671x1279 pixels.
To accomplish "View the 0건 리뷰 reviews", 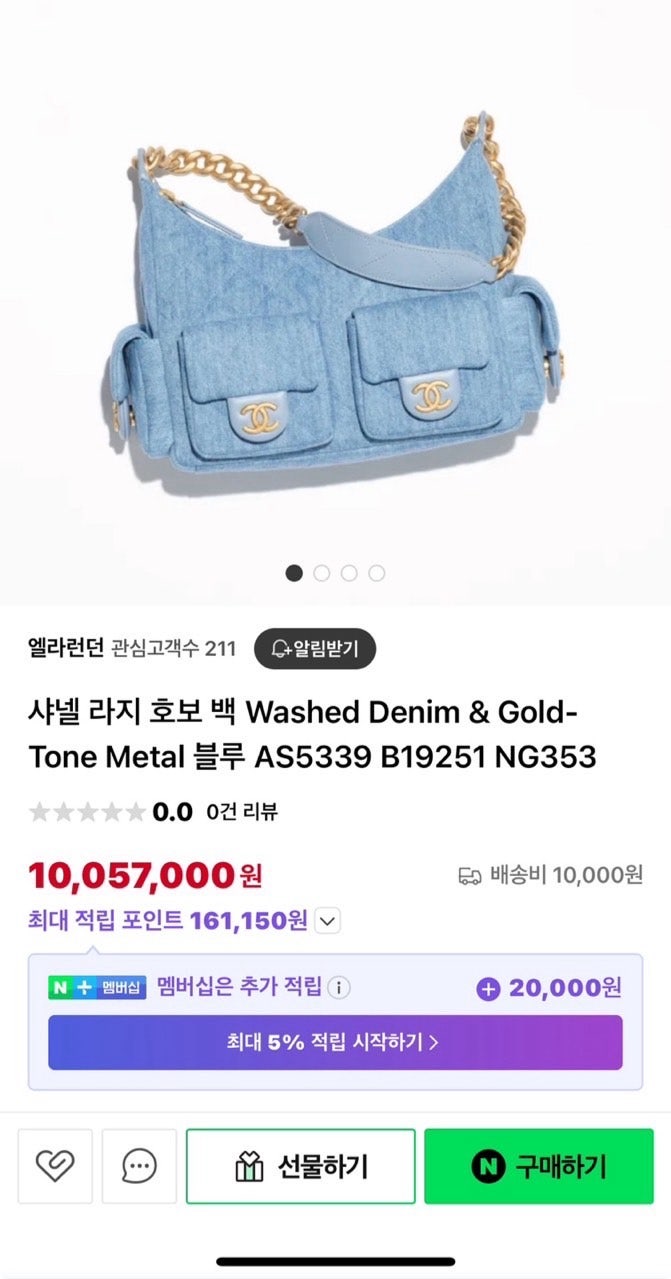I will pyautogui.click(x=242, y=812).
